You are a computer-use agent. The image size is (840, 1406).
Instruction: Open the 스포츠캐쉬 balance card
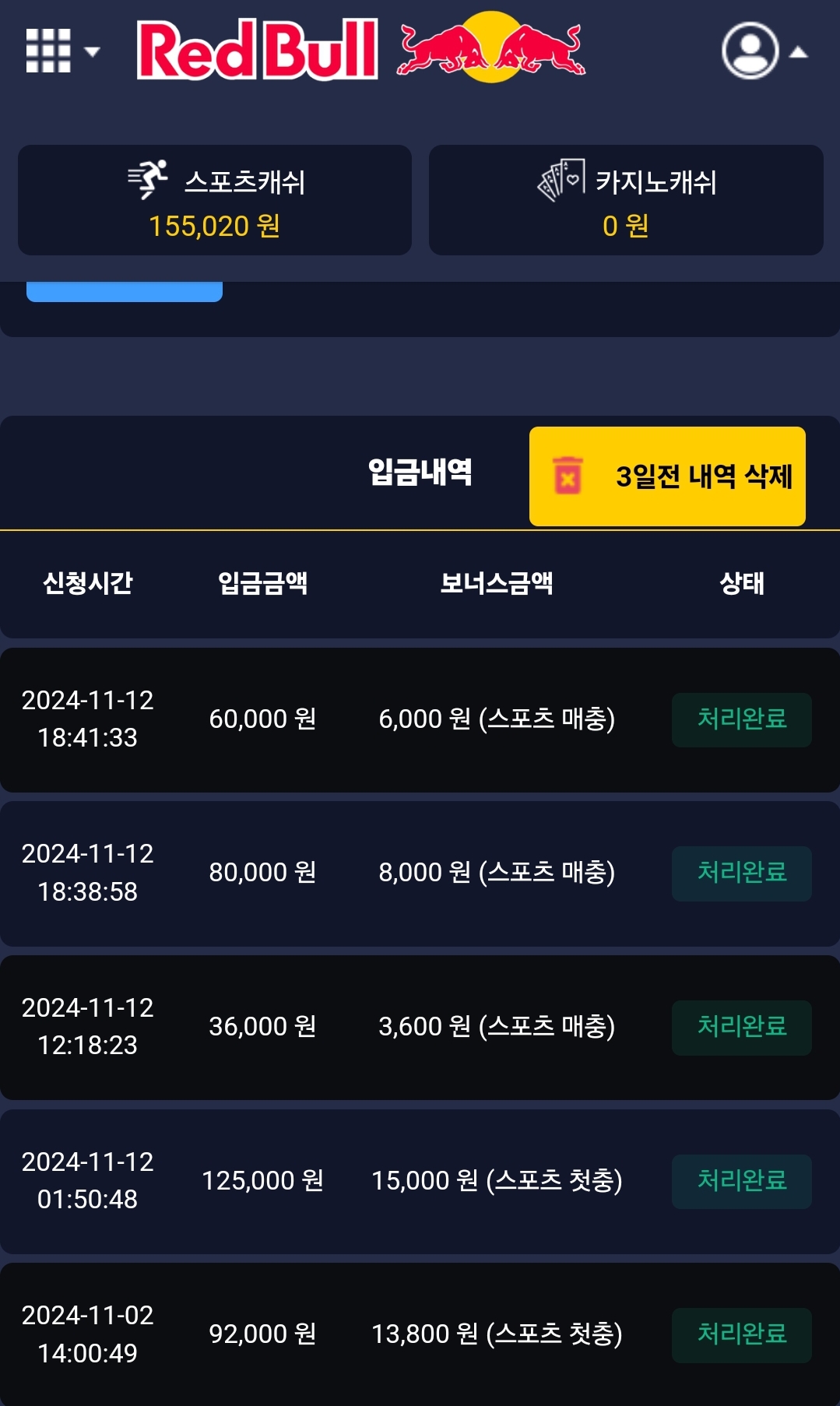215,200
